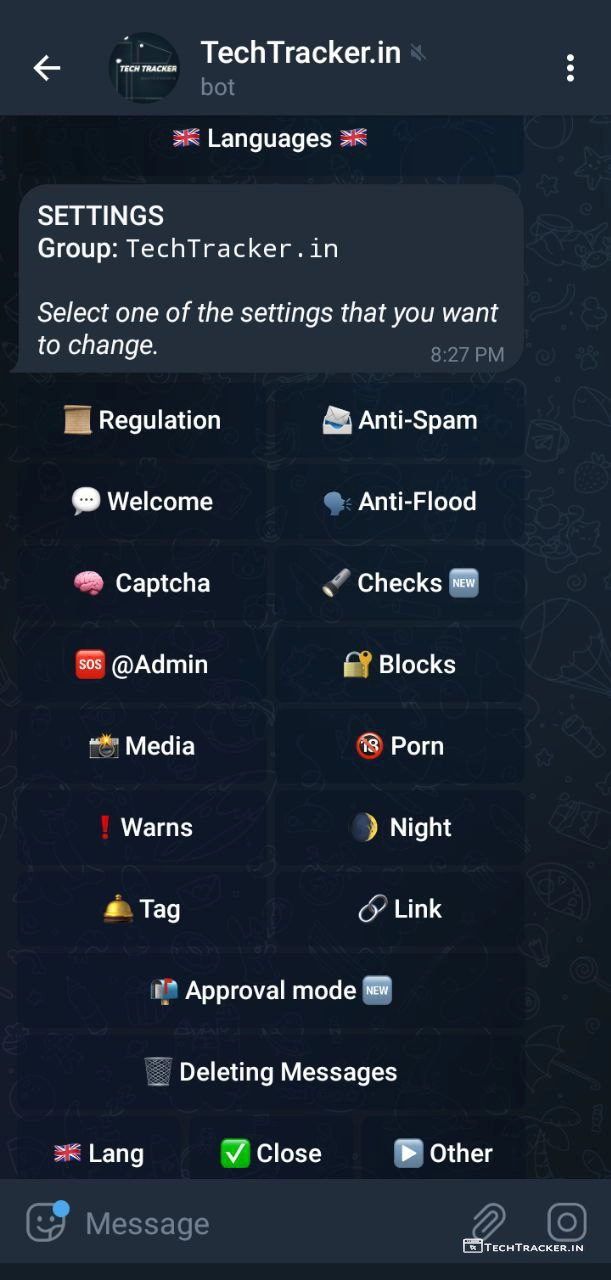The width and height of the screenshot is (611, 1280).
Task: Open Welcome message settings
Action: point(142,502)
